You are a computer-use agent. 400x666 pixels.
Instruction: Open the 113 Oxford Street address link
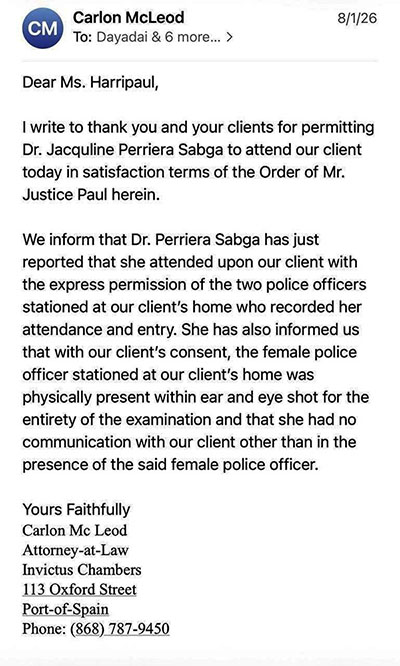pos(79,589)
